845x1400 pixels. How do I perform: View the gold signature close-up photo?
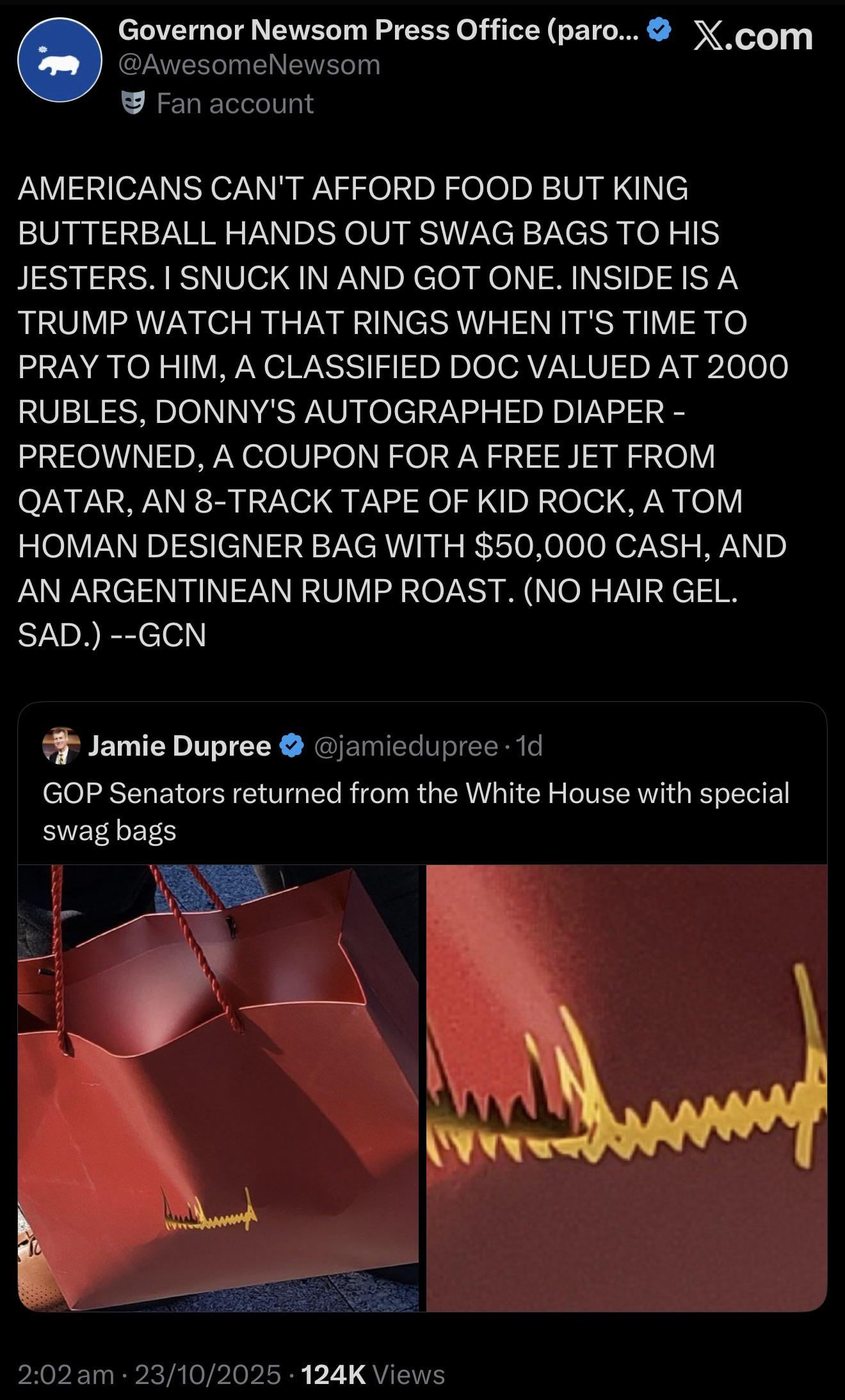[626, 1088]
